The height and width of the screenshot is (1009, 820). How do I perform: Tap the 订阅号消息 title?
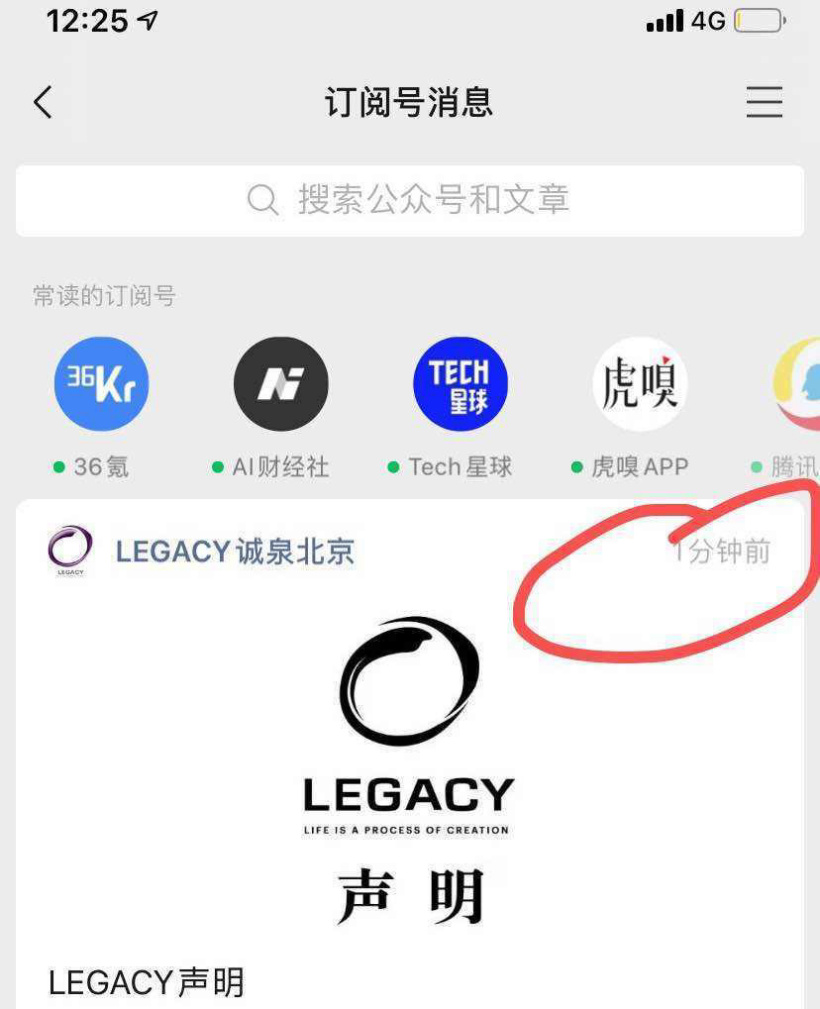pos(410,102)
